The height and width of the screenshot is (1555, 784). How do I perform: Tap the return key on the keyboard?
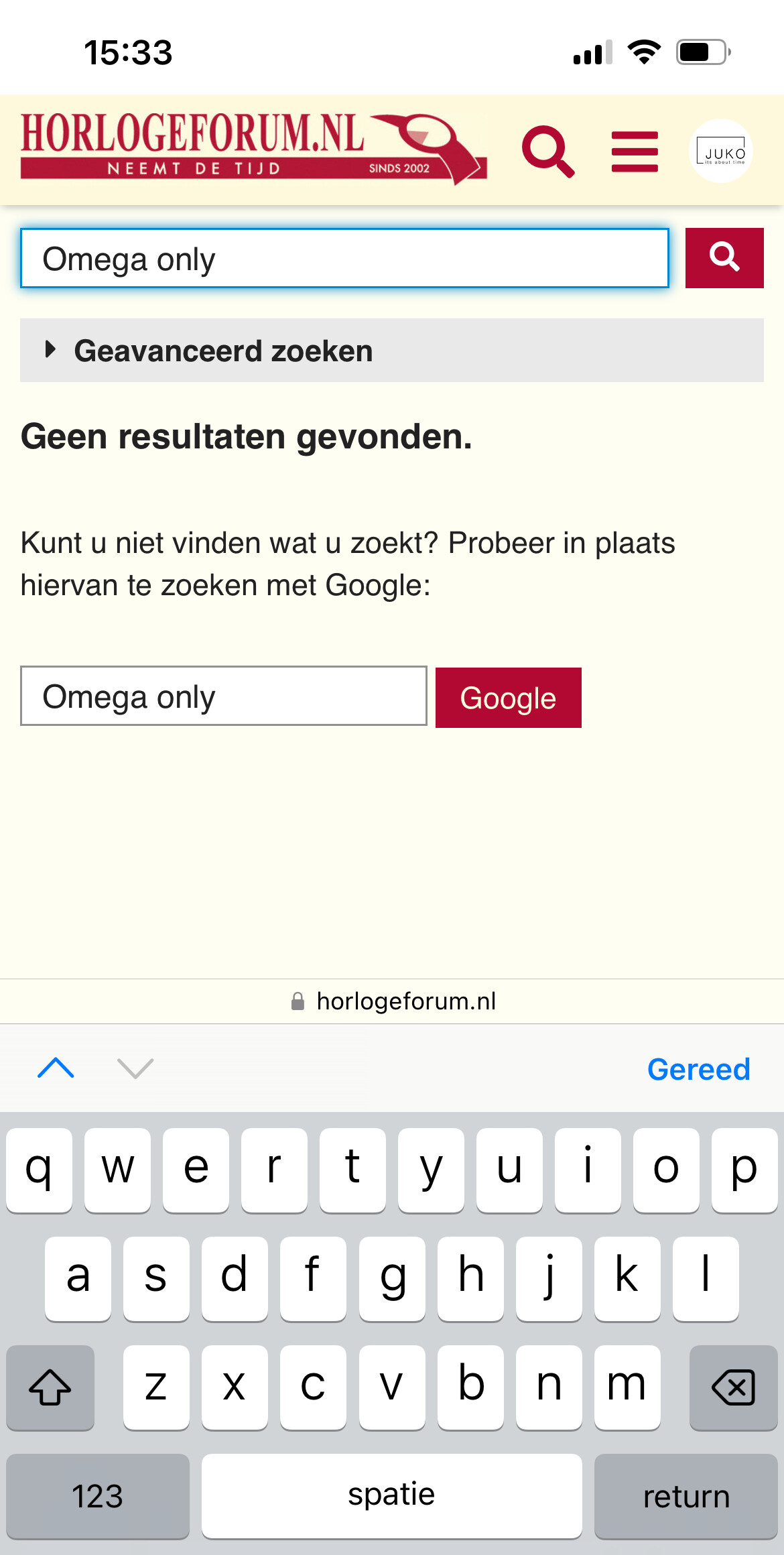(x=685, y=1496)
